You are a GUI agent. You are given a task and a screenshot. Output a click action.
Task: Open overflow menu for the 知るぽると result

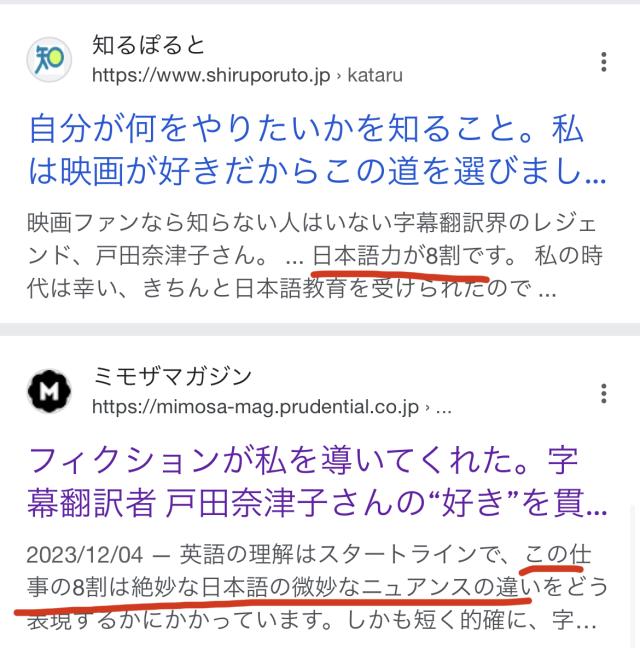[604, 61]
